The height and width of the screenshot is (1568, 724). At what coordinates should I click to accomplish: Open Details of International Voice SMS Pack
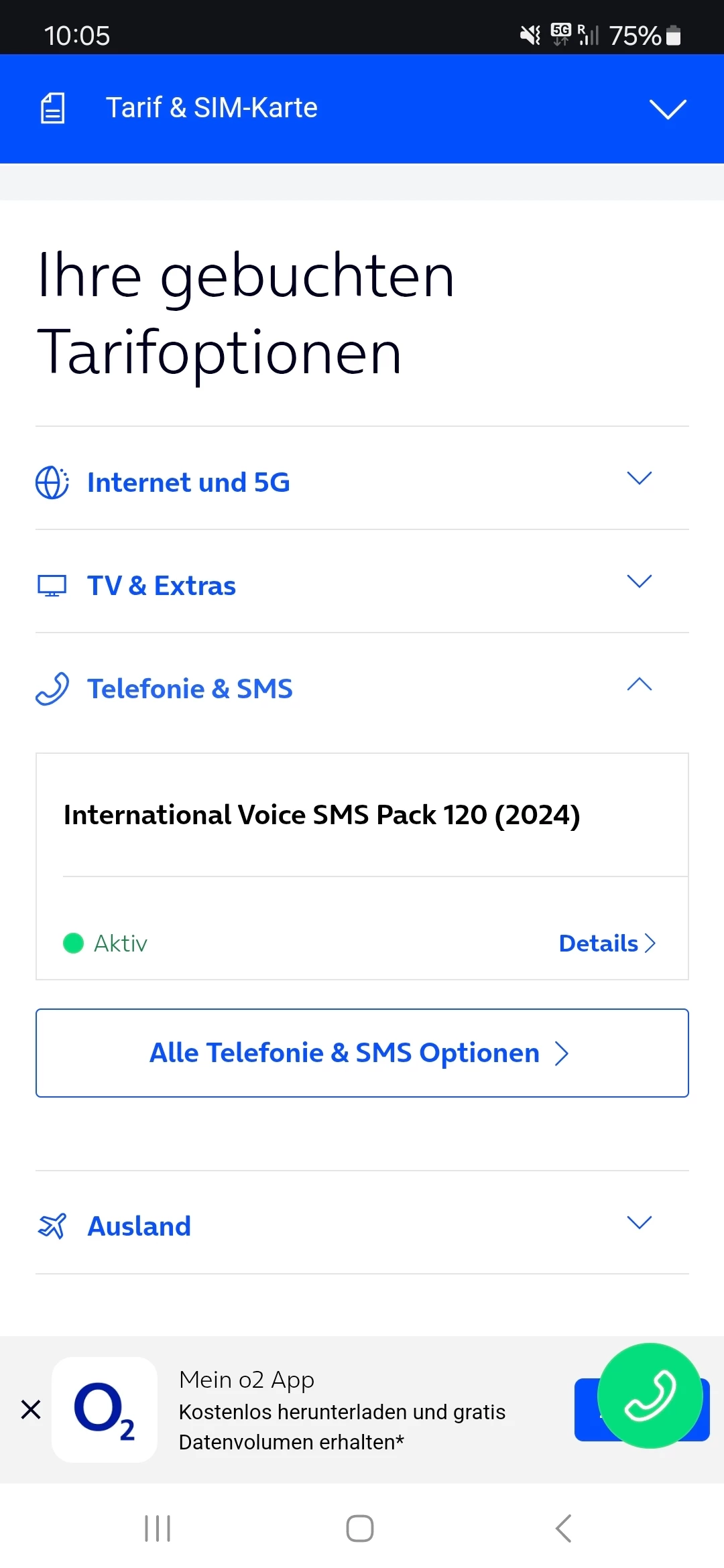coord(607,943)
